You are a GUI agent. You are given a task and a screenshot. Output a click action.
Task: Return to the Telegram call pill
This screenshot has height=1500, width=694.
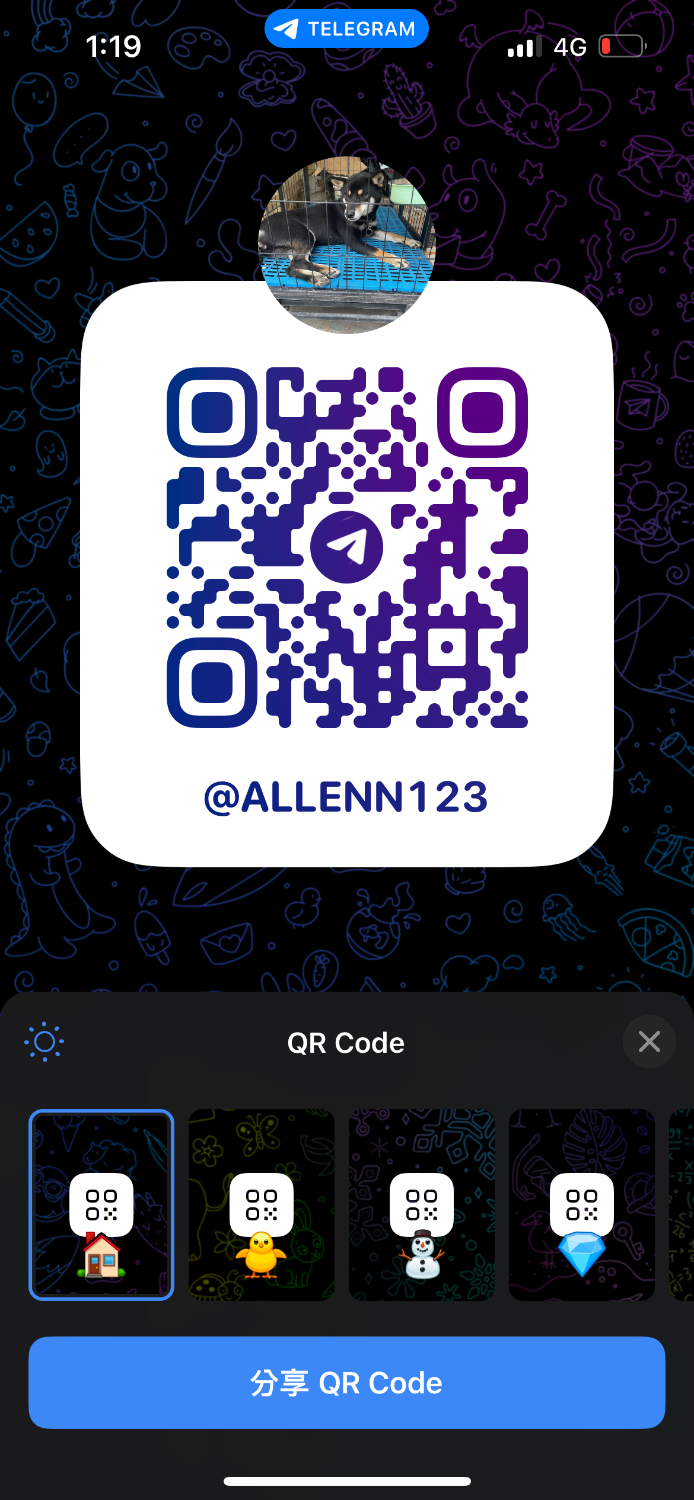[x=346, y=29]
